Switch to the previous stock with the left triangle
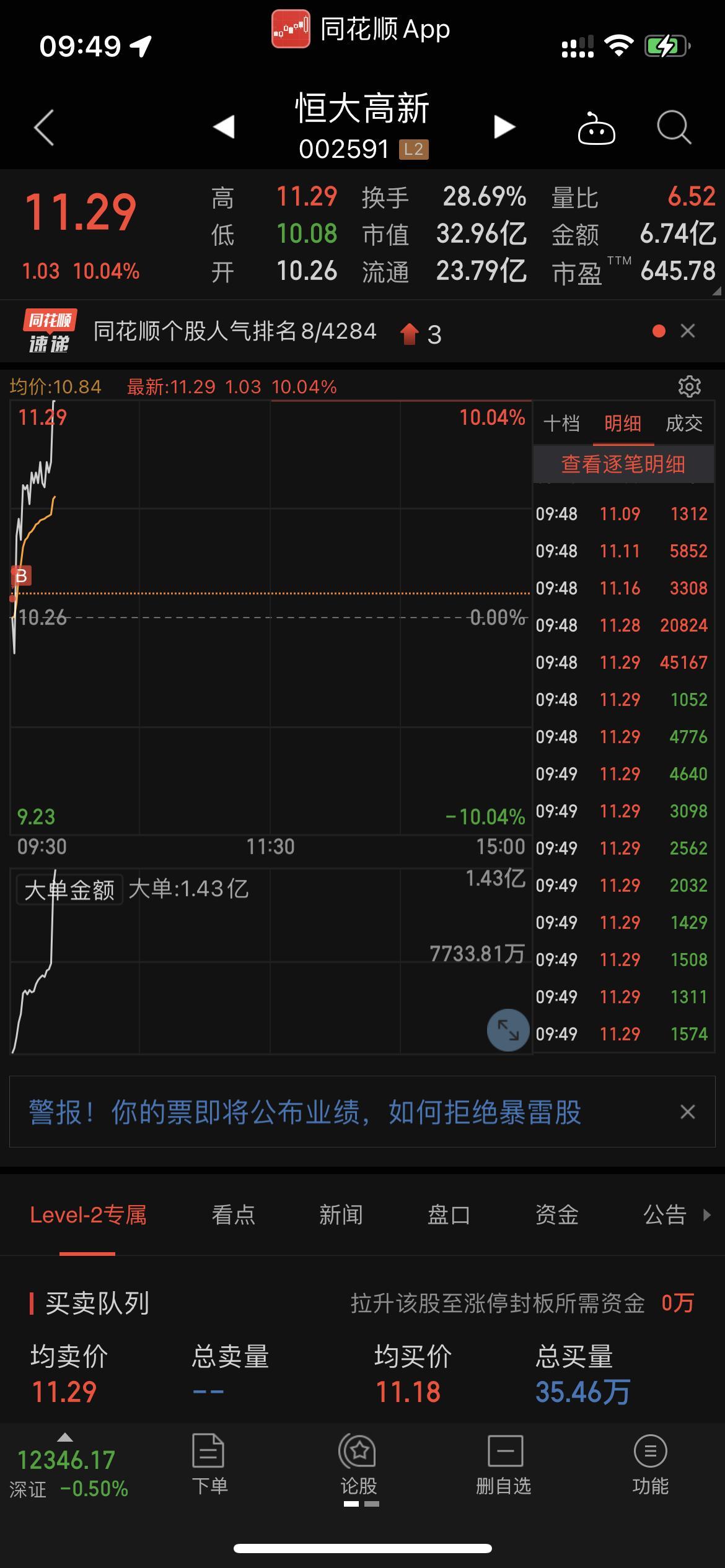Viewport: 725px width, 1568px height. point(224,127)
